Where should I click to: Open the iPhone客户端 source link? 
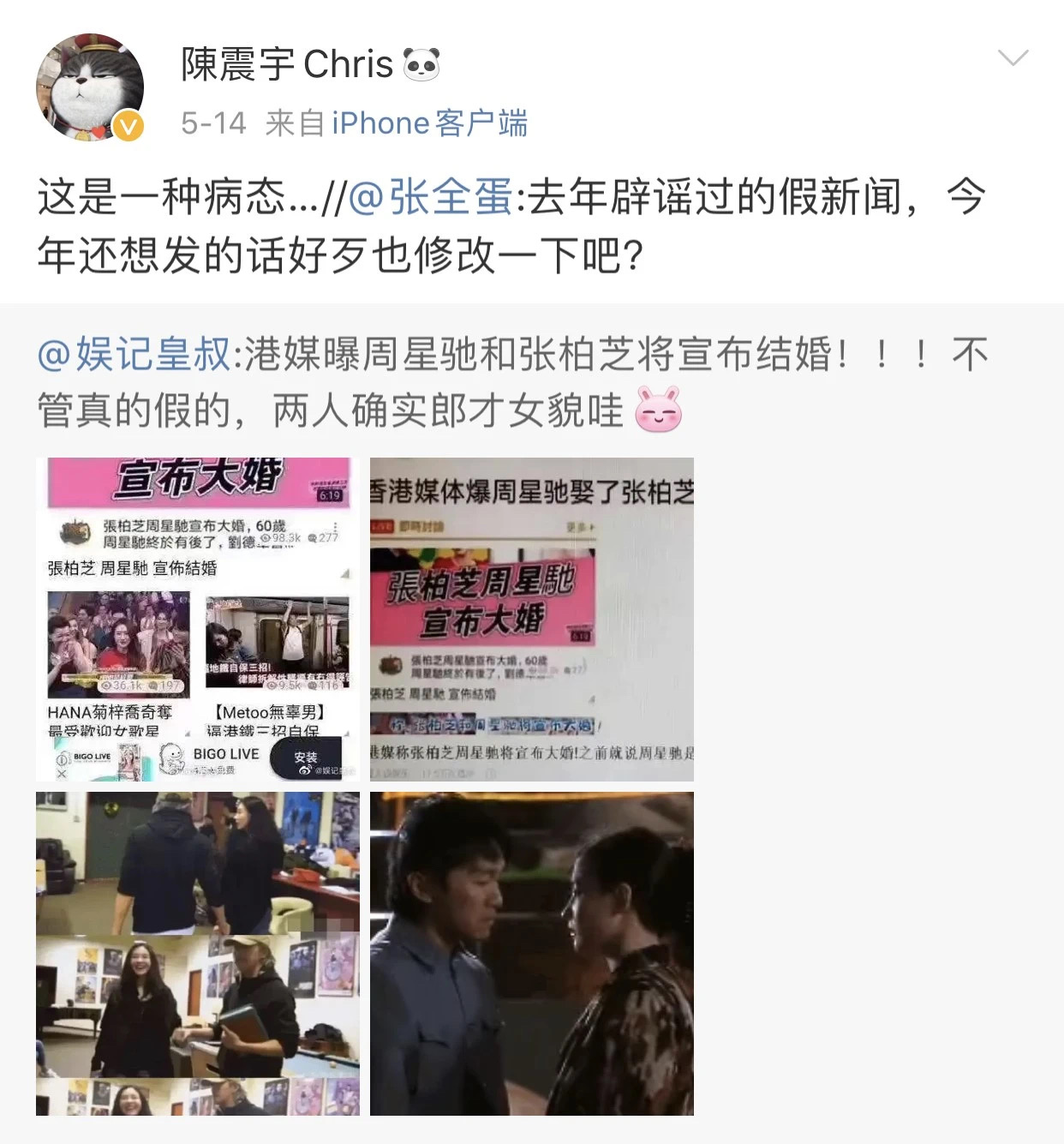pyautogui.click(x=429, y=123)
